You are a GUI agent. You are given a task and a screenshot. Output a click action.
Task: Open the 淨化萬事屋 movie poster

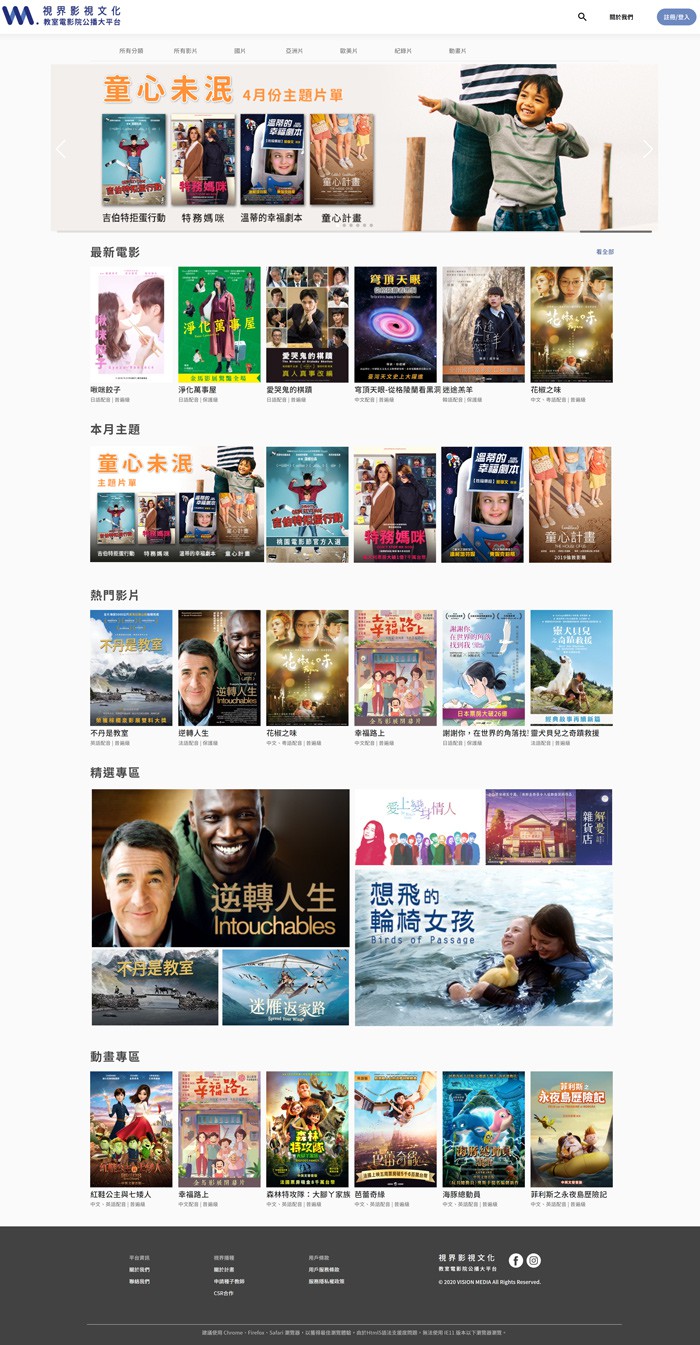pyautogui.click(x=219, y=324)
